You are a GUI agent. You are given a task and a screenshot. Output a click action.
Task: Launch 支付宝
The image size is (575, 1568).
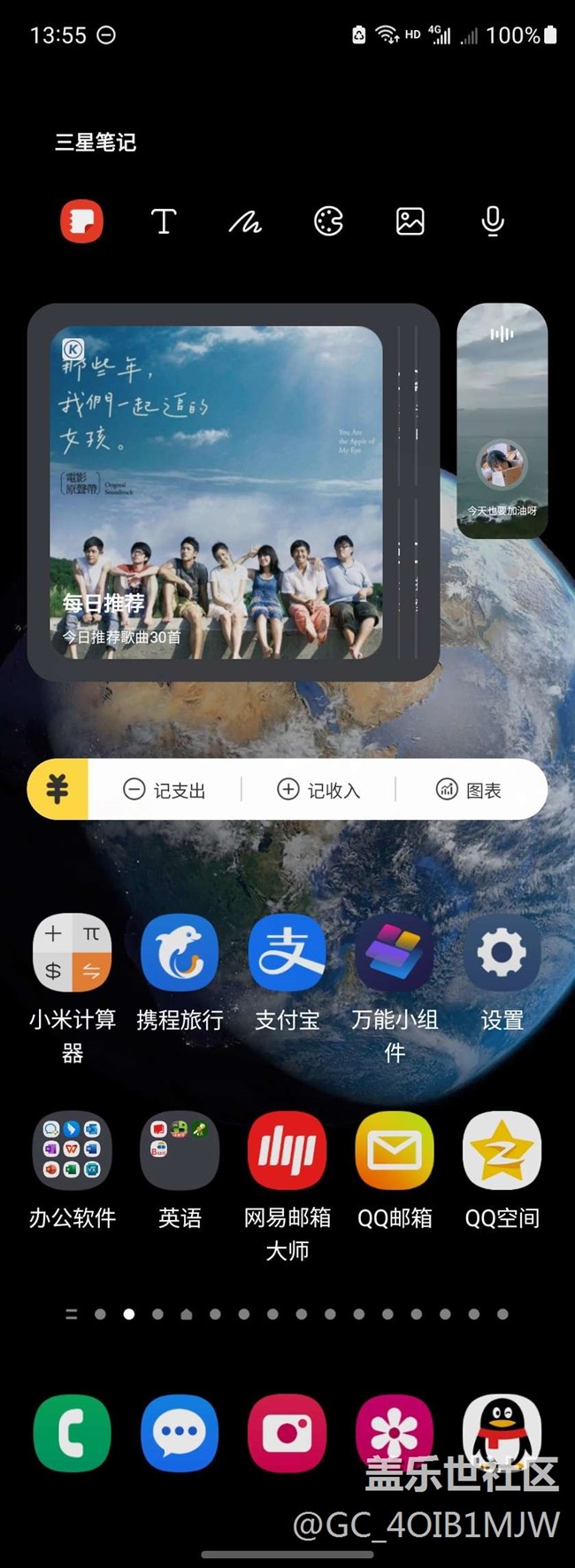click(287, 953)
